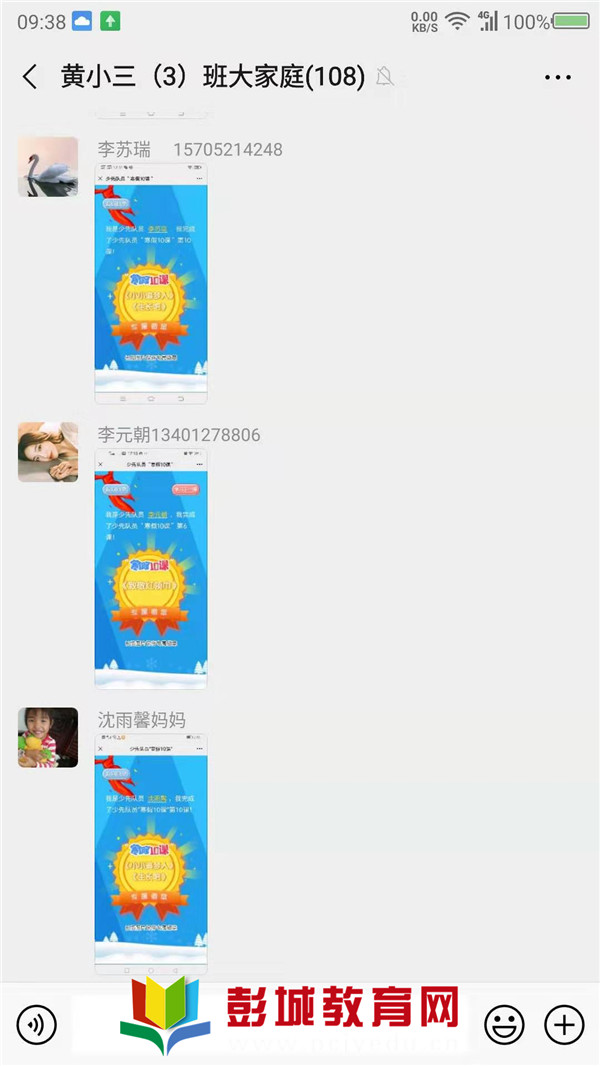Open the plus attachment menu
Image resolution: width=600 pixels, height=1066 pixels.
(564, 1024)
